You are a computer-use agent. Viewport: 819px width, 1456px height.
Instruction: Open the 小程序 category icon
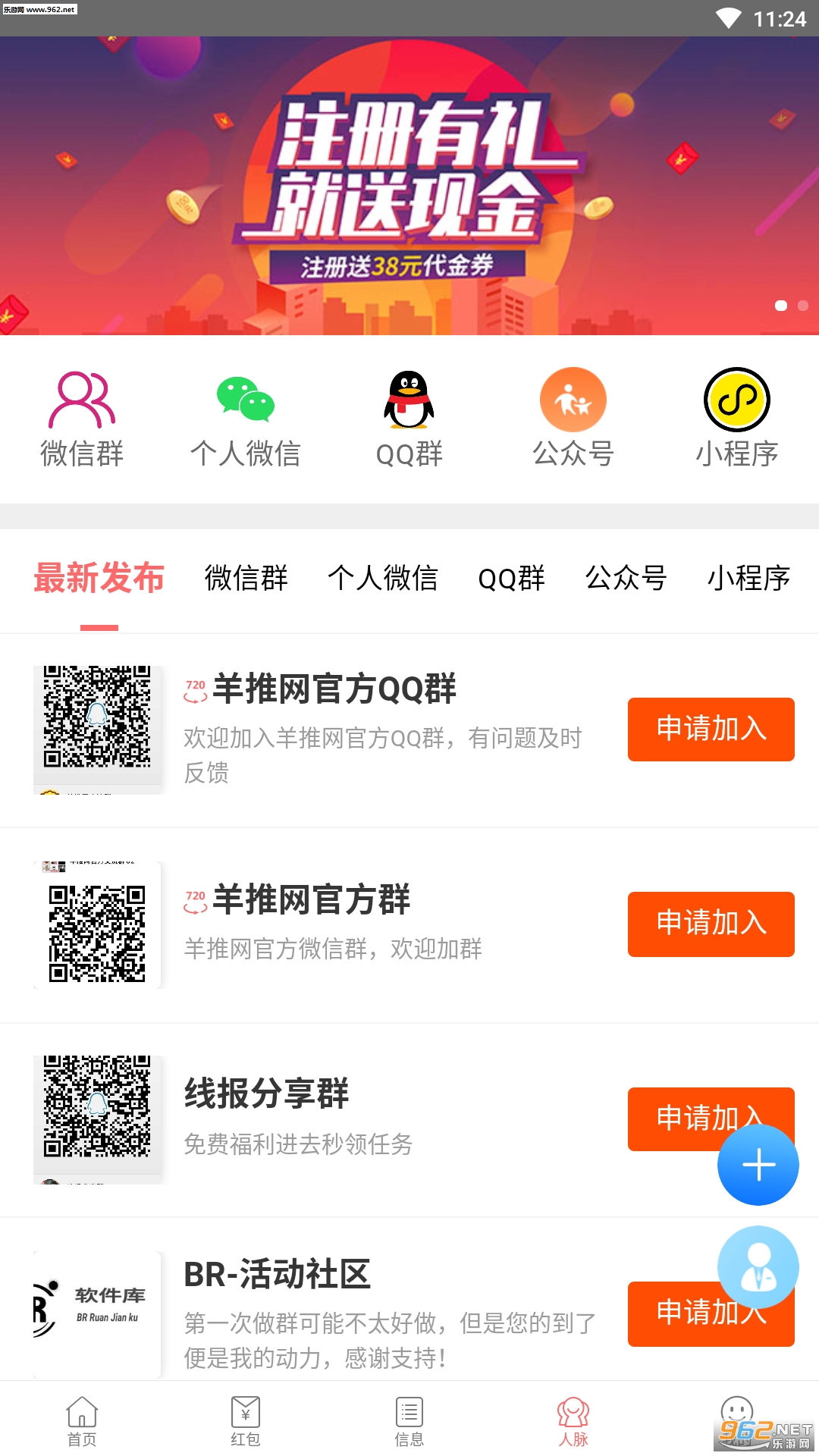pyautogui.click(x=736, y=418)
